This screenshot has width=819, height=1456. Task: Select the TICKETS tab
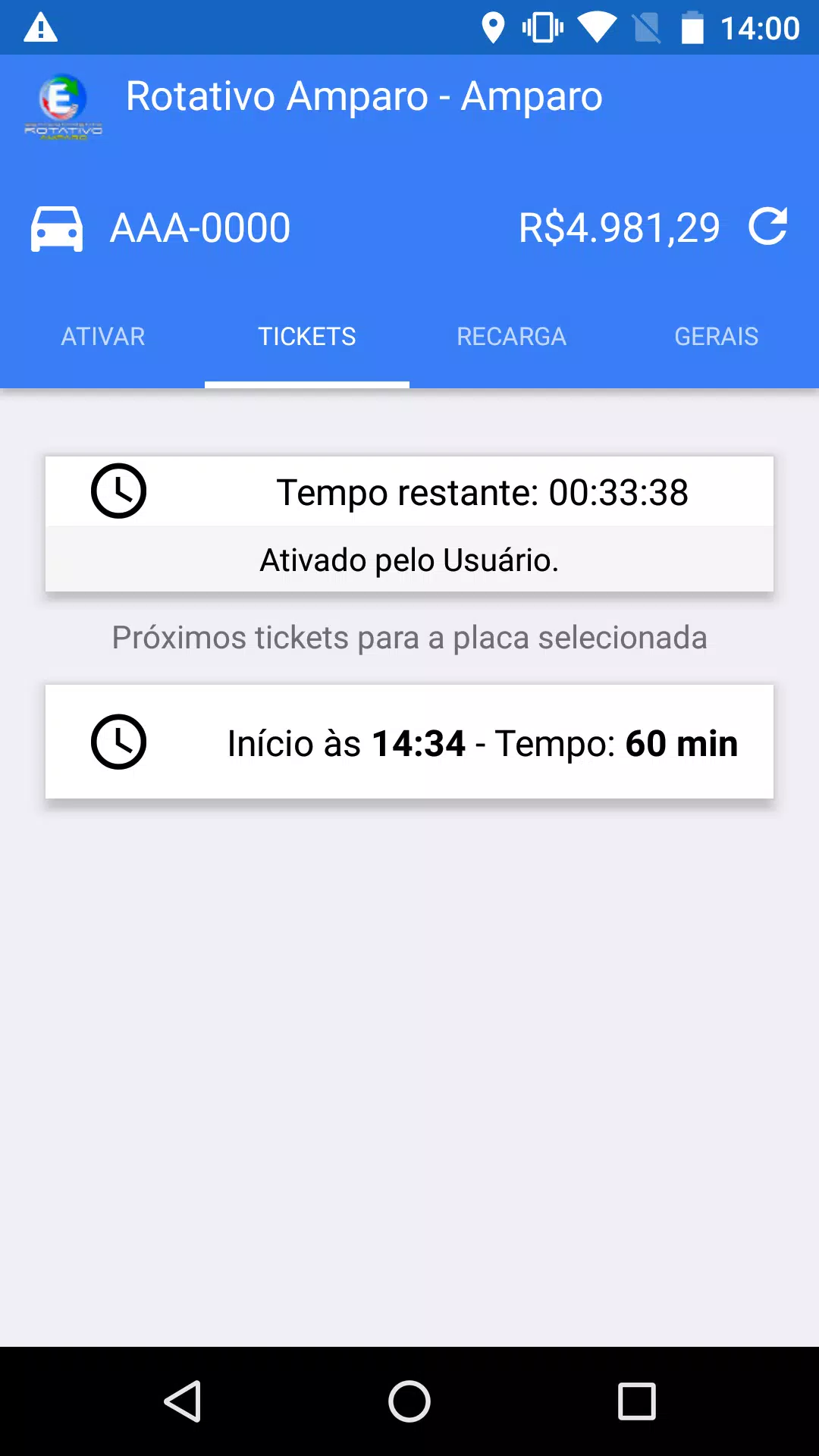pos(307,337)
